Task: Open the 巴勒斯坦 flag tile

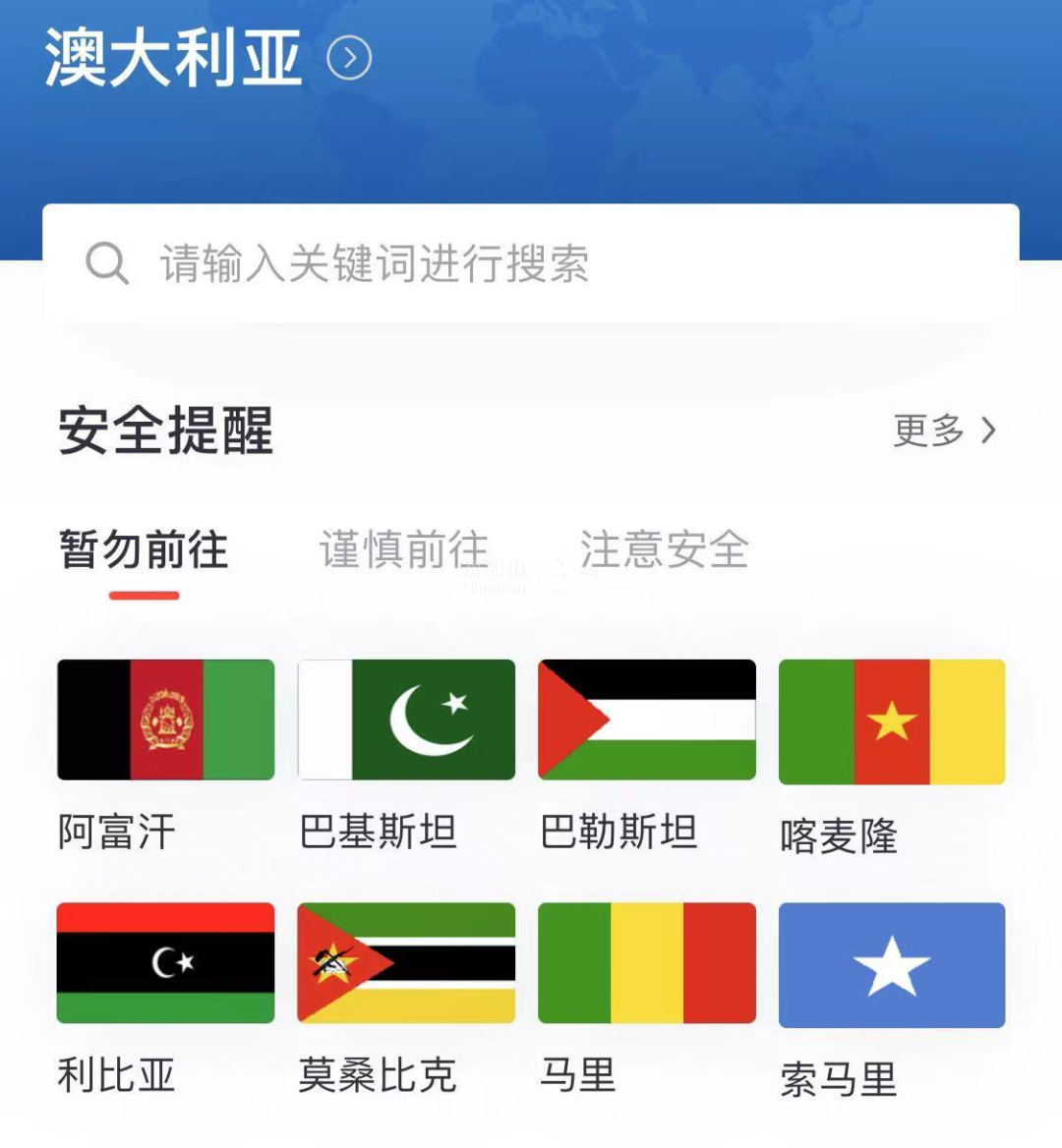Action: (647, 720)
